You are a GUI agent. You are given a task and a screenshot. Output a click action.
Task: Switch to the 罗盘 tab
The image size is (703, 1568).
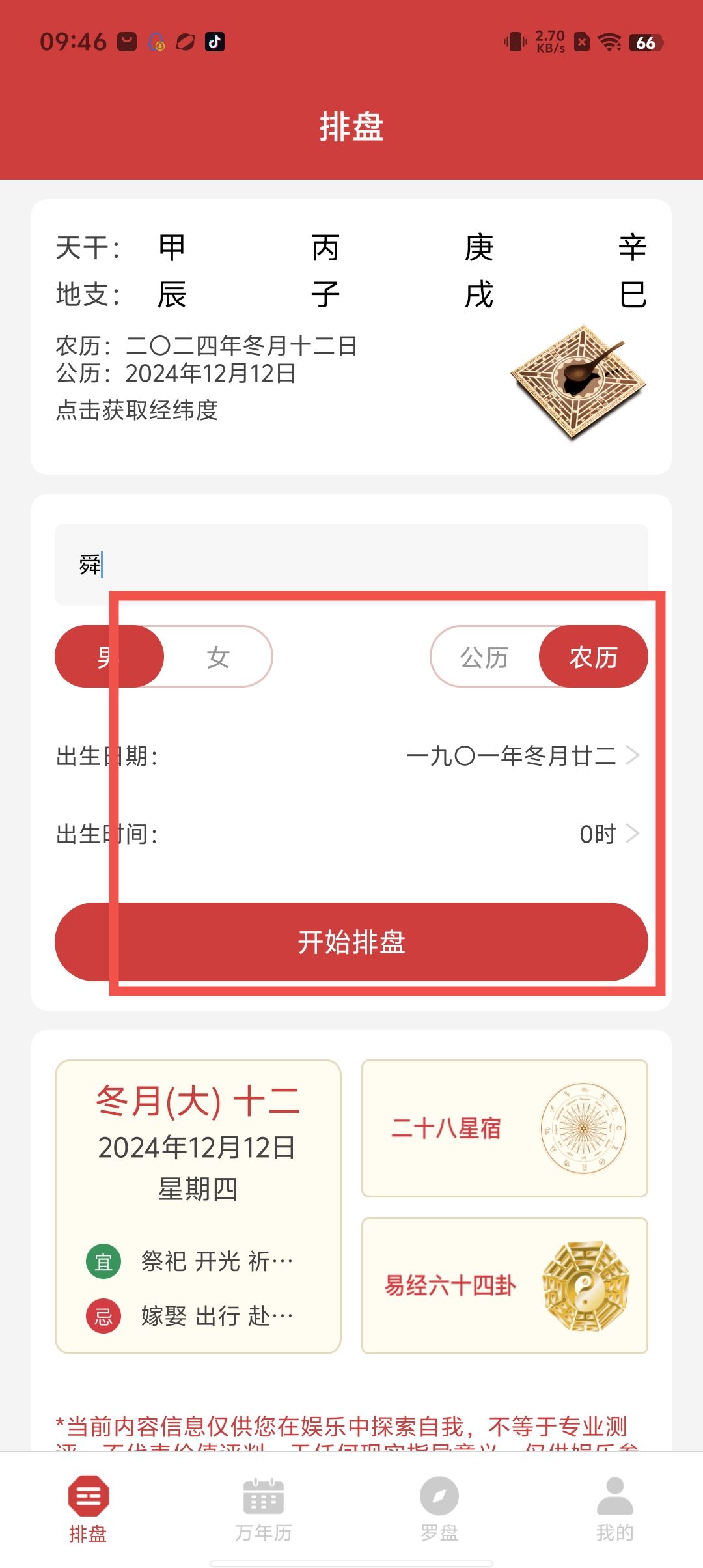coord(439,1509)
